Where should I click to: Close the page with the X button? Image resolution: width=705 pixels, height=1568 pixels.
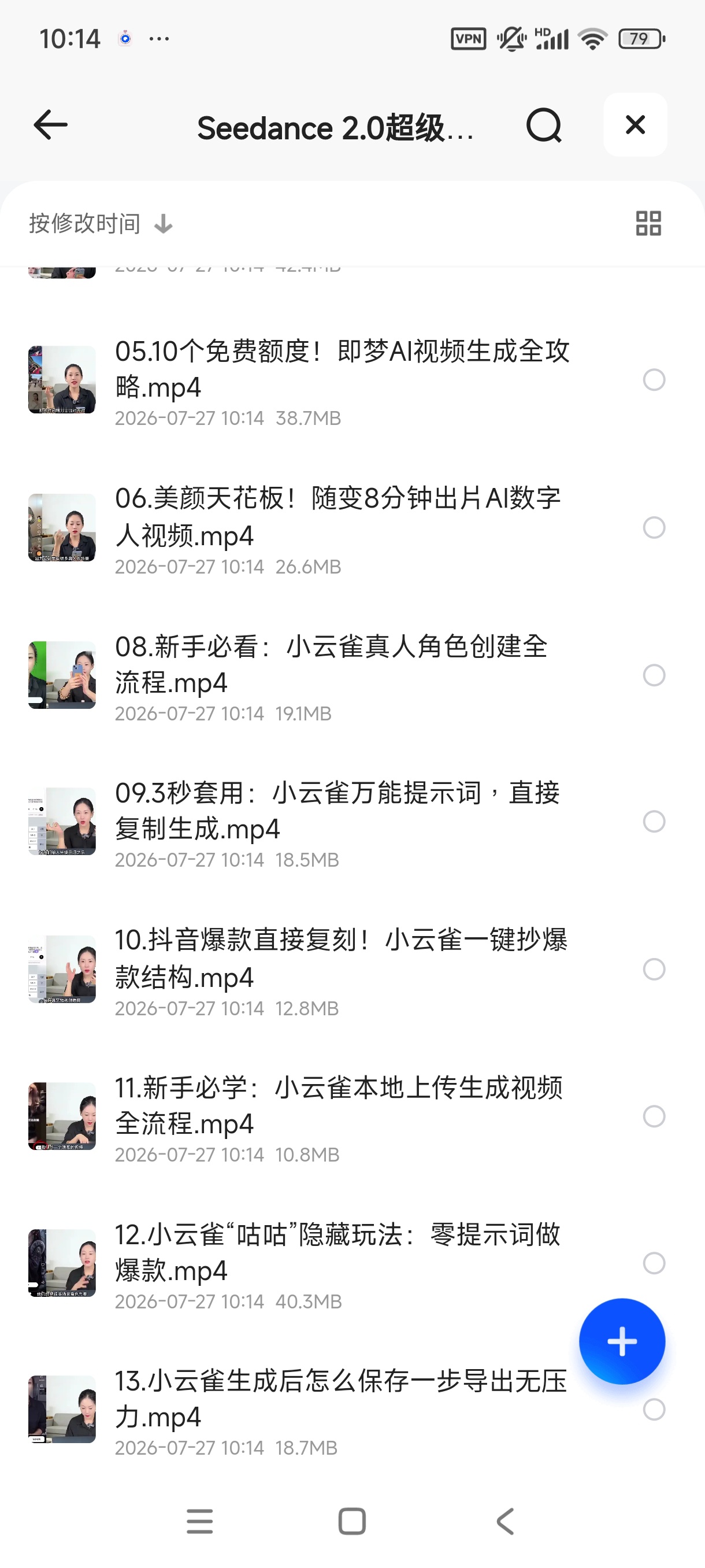coord(635,125)
